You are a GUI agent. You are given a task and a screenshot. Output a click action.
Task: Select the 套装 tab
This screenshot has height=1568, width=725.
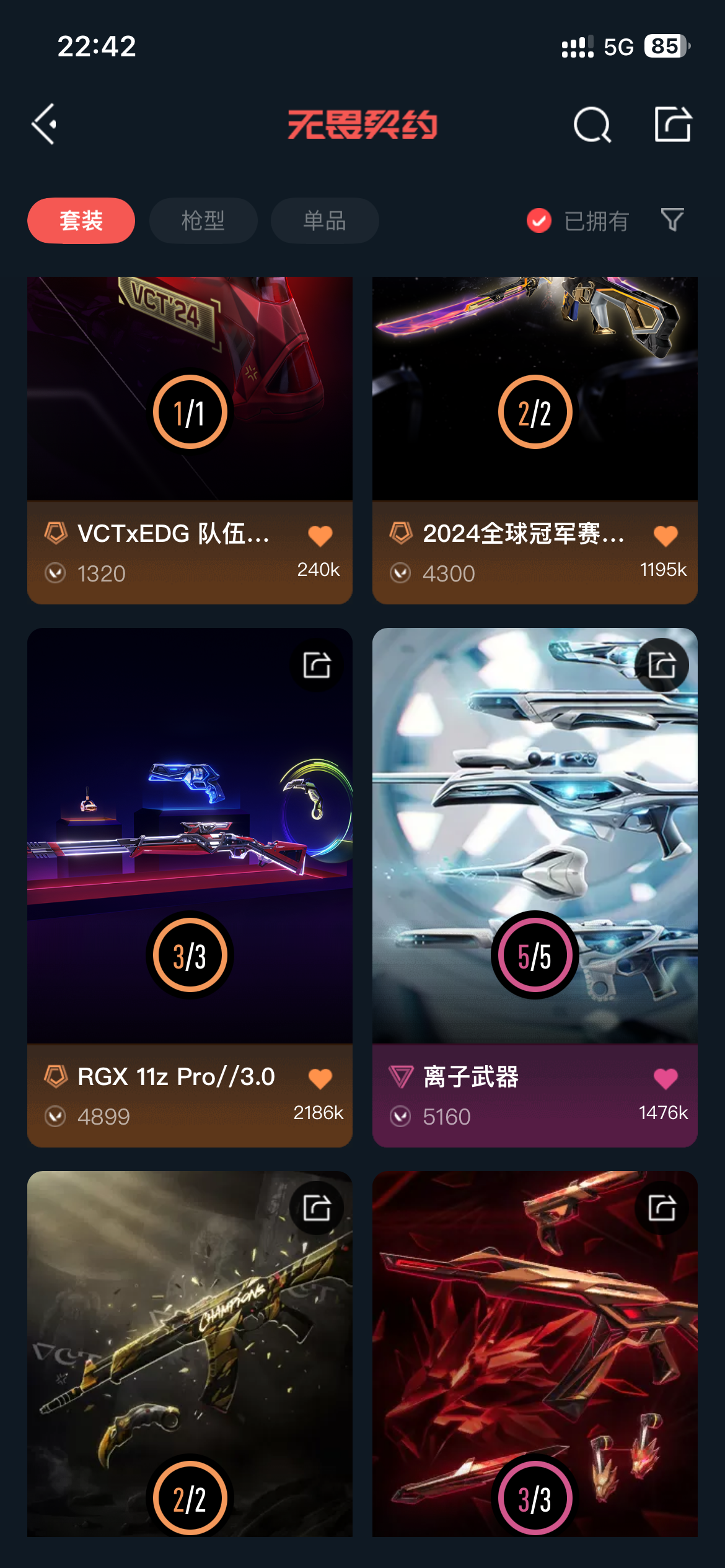(x=81, y=221)
